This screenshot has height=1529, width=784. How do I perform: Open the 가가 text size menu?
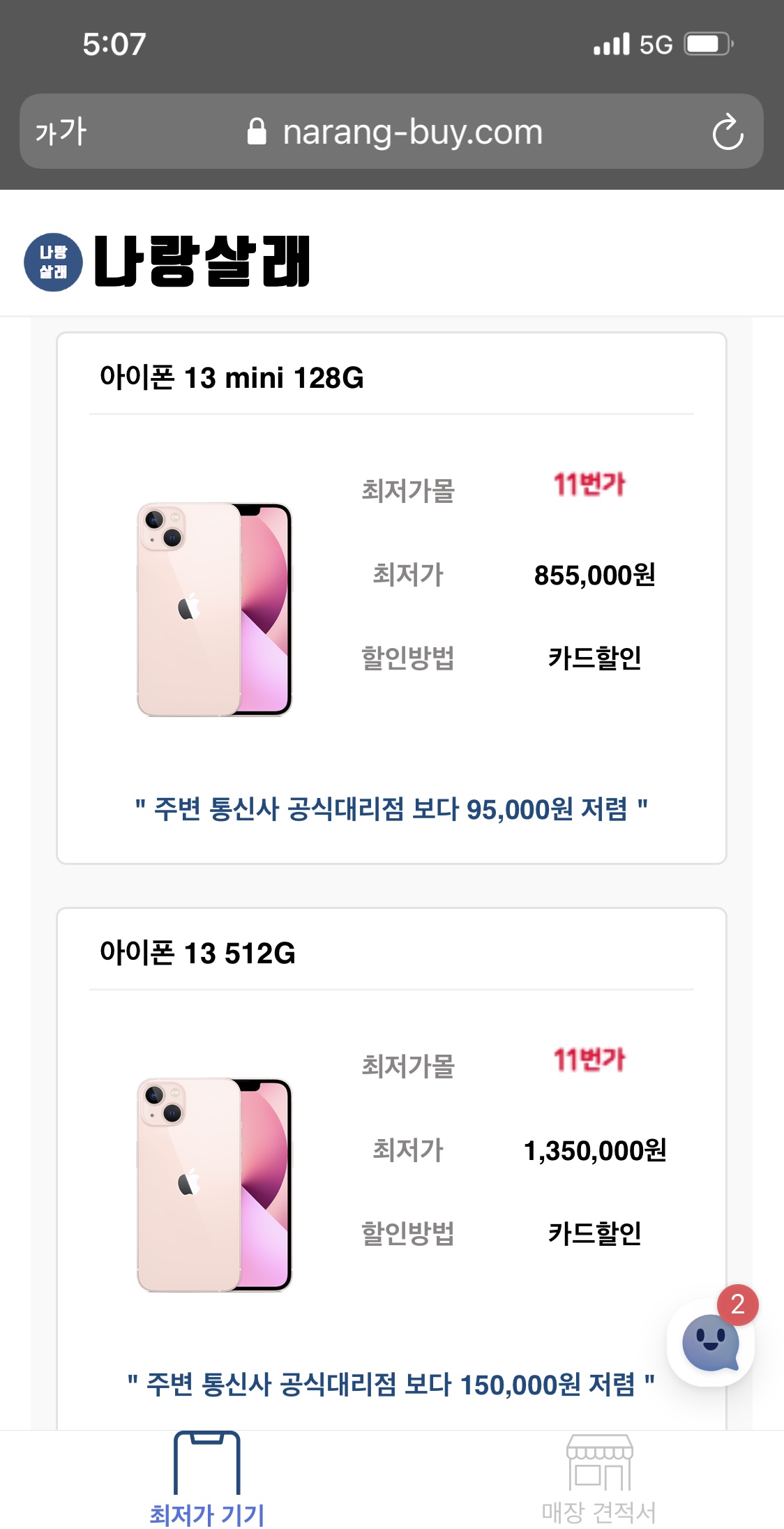click(x=61, y=132)
